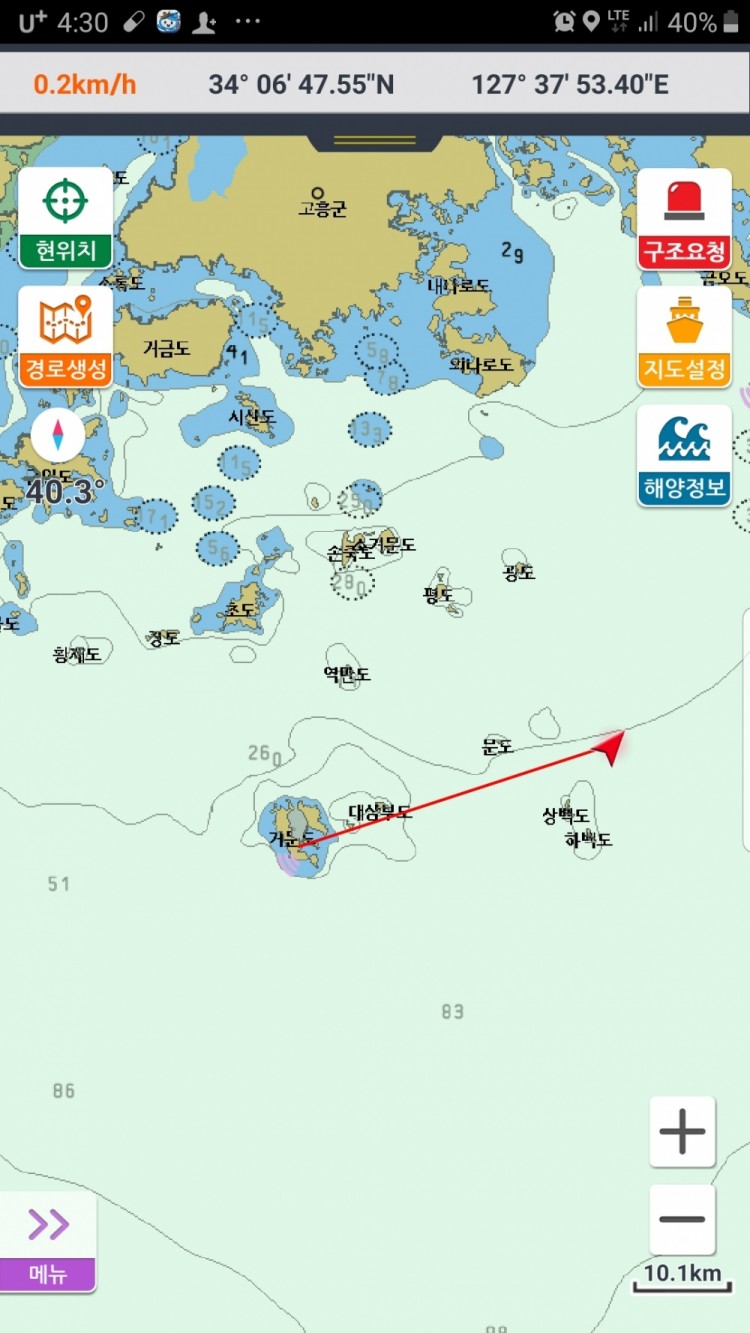Open 해양정보 marine information
This screenshot has height=1333, width=750.
pyautogui.click(x=684, y=456)
